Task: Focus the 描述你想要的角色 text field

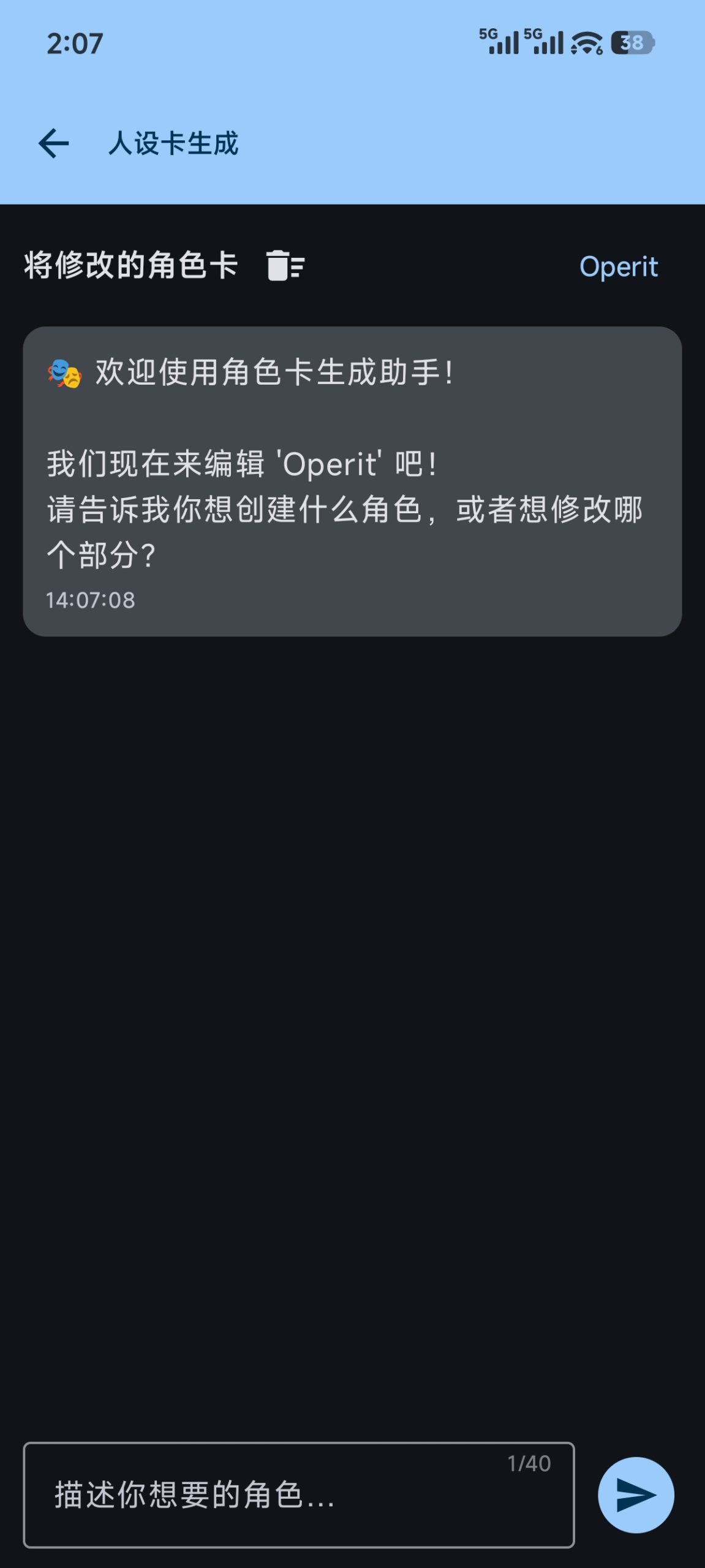Action: tap(298, 1494)
